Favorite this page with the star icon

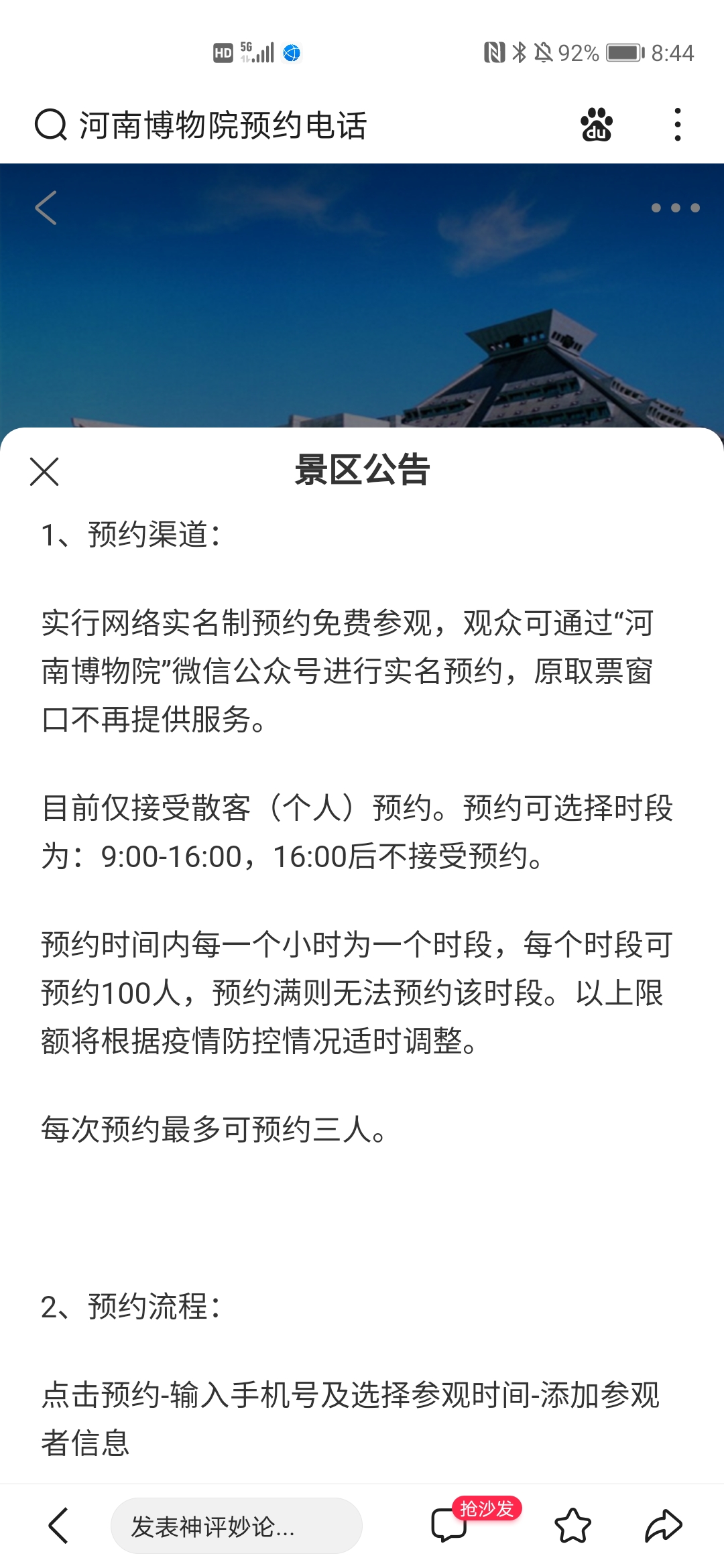tap(572, 1526)
